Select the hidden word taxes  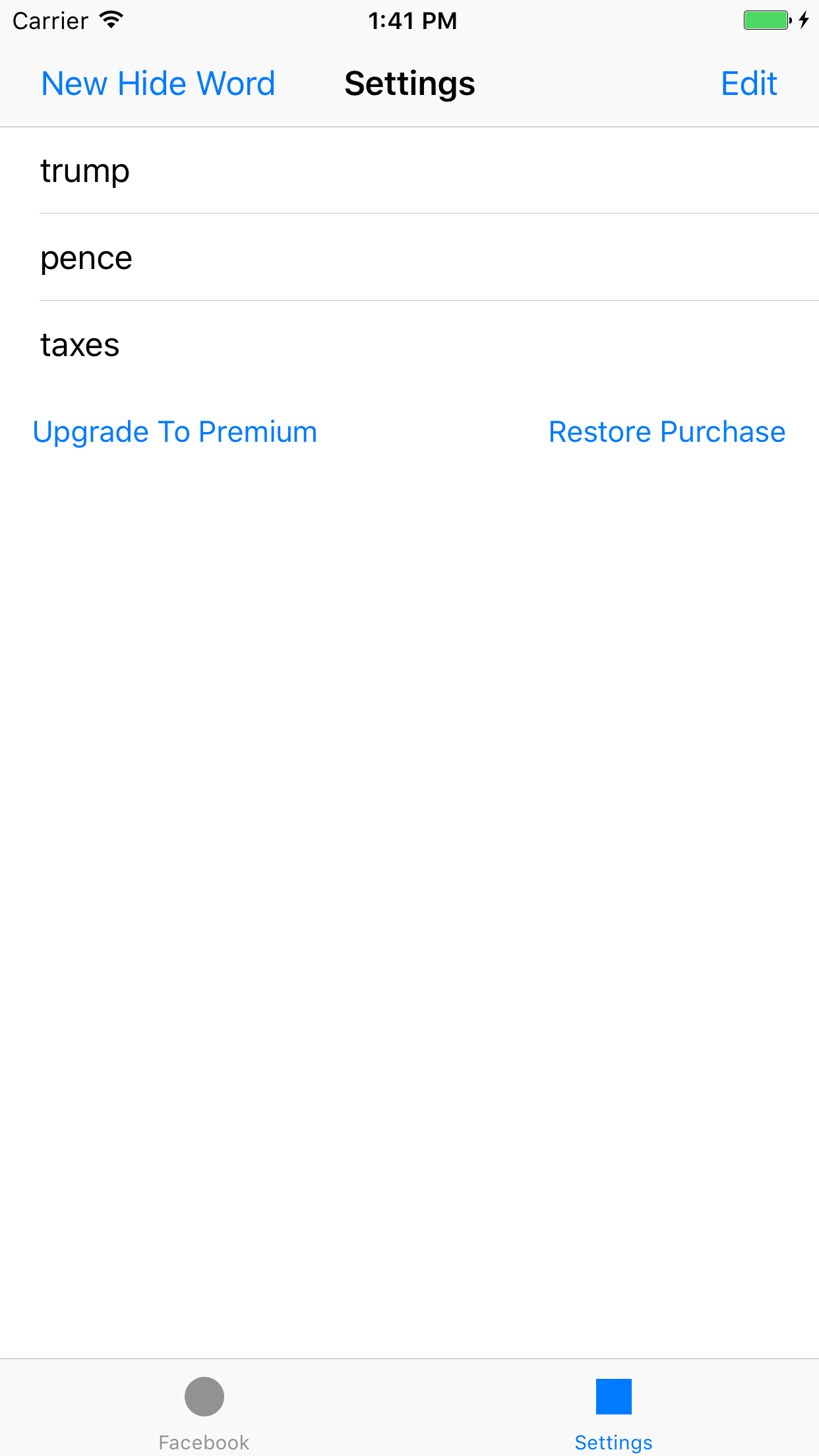[79, 344]
